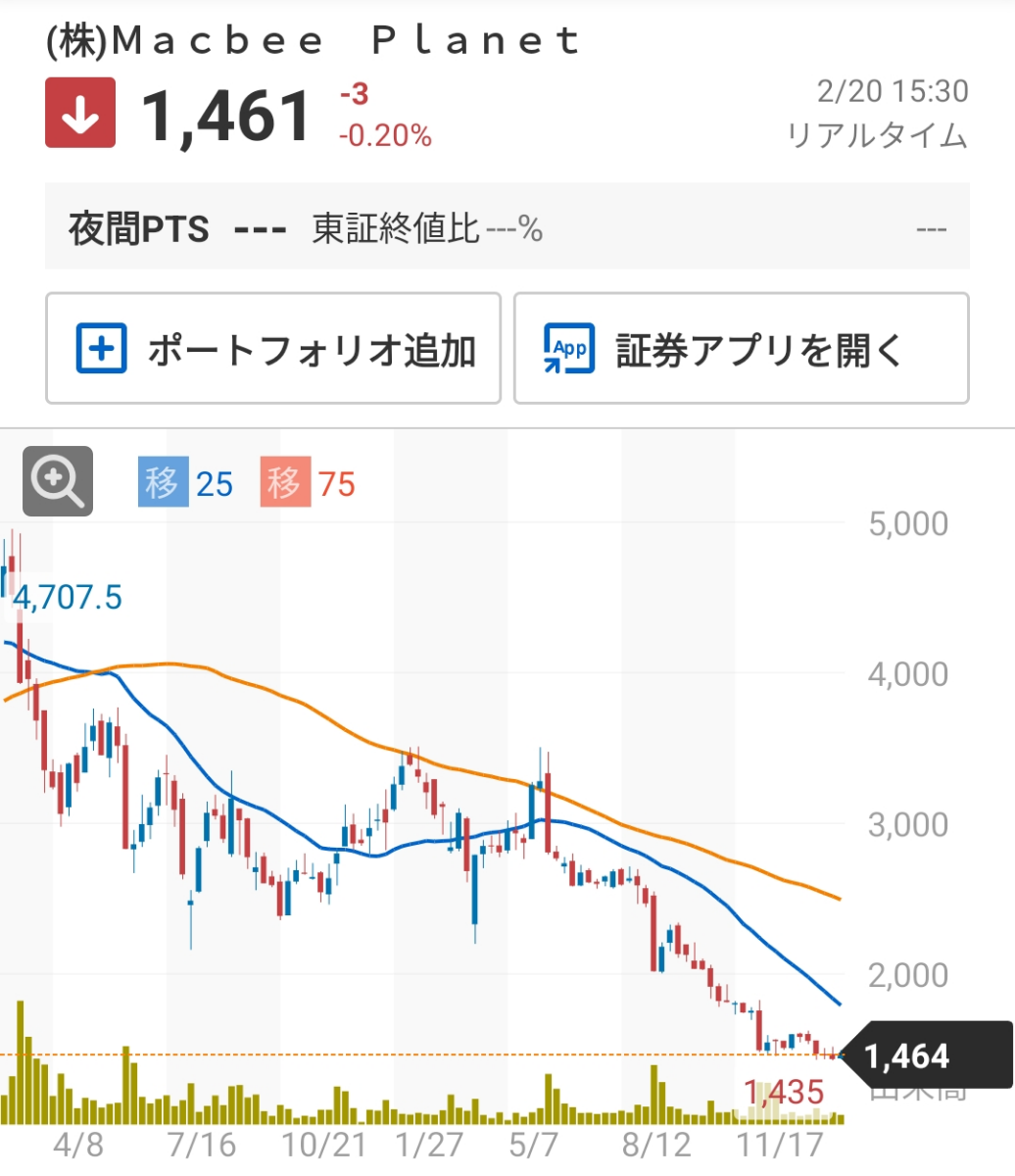Open the (株)Macbee Planet stock name link
The height and width of the screenshot is (1176, 1015).
pyautogui.click(x=312, y=39)
